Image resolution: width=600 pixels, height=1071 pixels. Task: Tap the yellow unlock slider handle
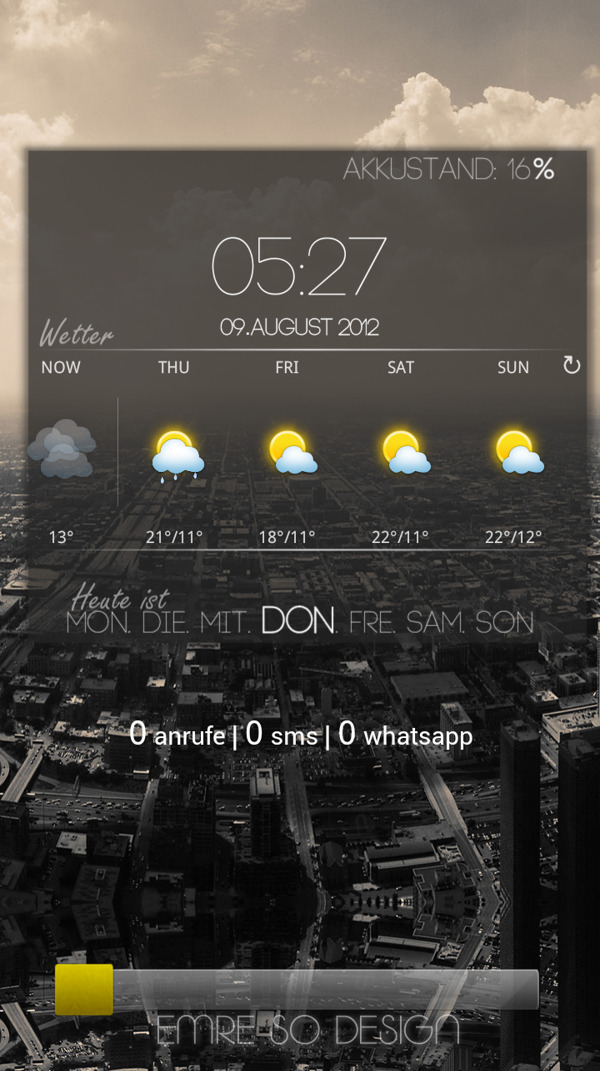84,989
